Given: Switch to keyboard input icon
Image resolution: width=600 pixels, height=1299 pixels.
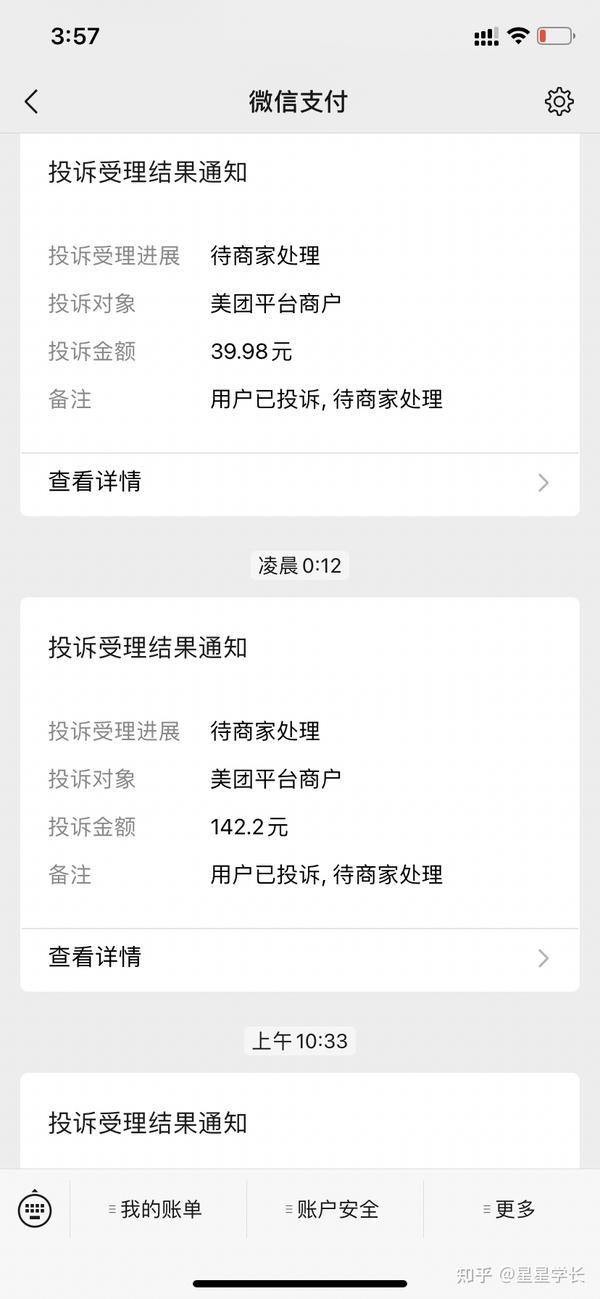Looking at the screenshot, I should tap(35, 1209).
